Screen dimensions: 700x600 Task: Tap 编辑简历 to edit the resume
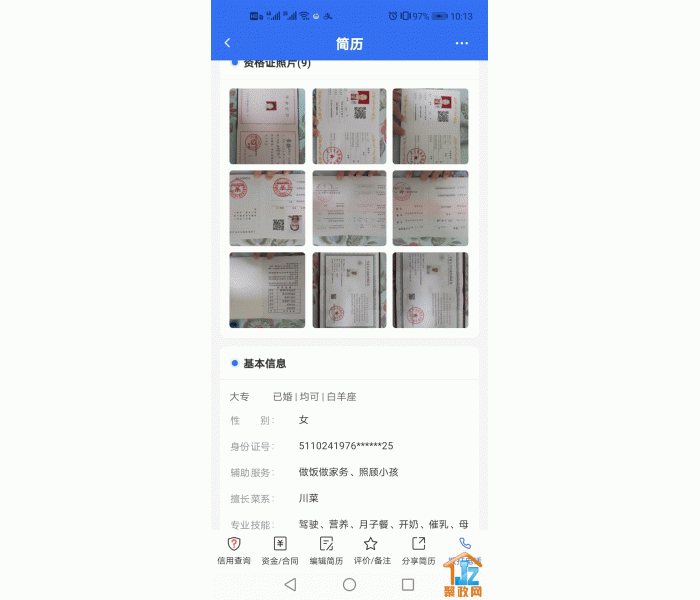click(326, 550)
